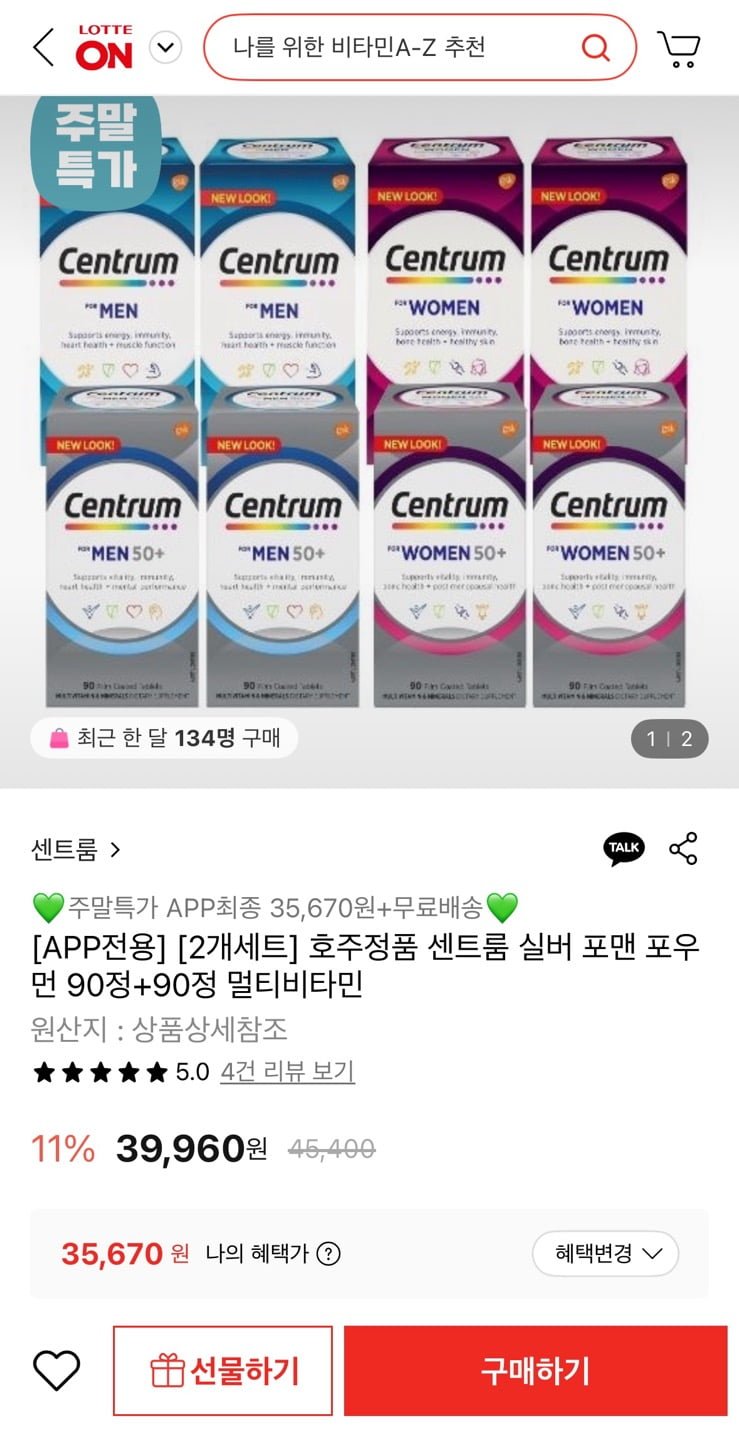Add product to wishlist with the heart
Image resolution: width=739 pixels, height=1440 pixels.
pos(56,1370)
